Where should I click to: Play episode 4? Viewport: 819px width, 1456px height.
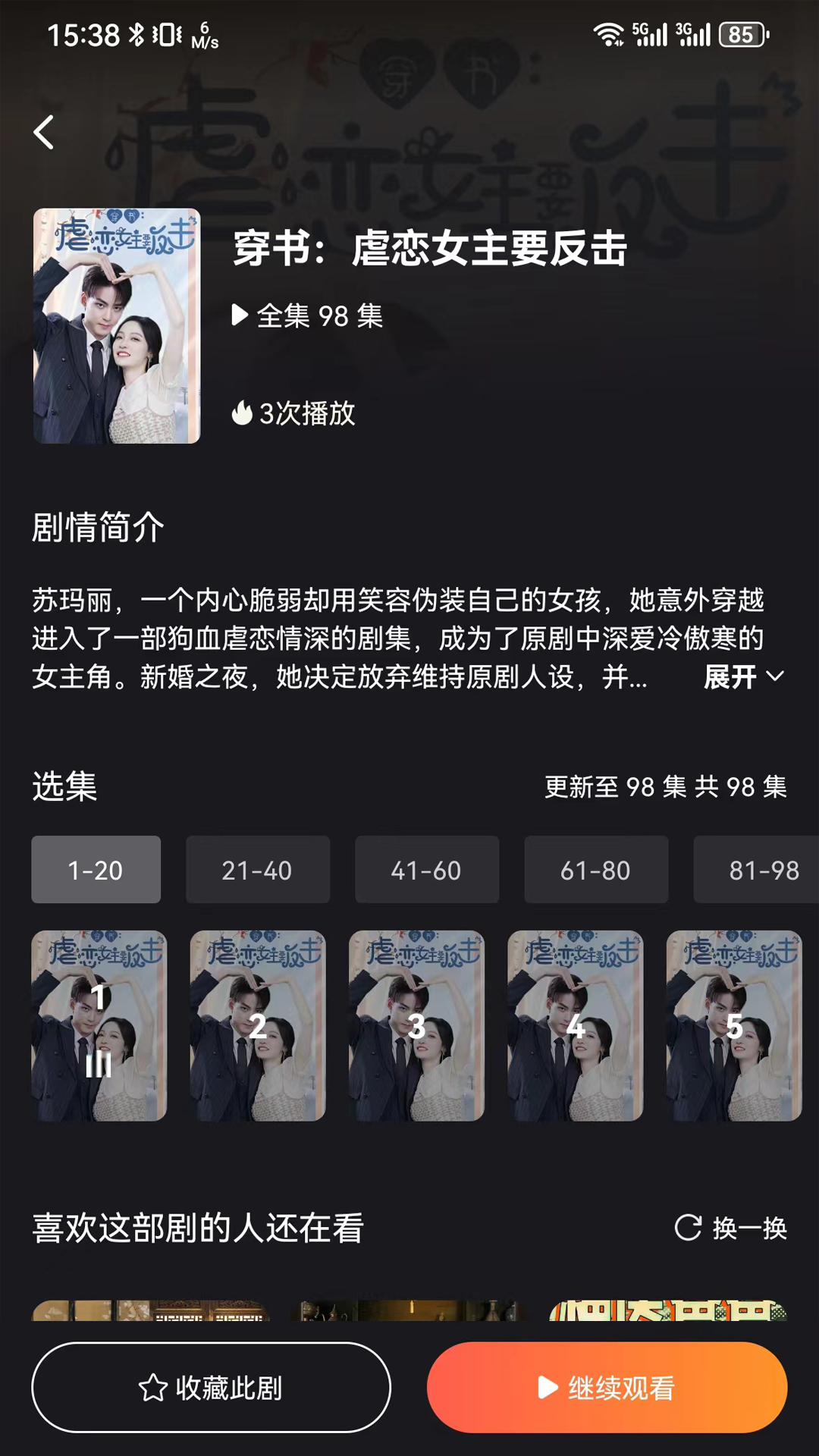pos(576,1026)
